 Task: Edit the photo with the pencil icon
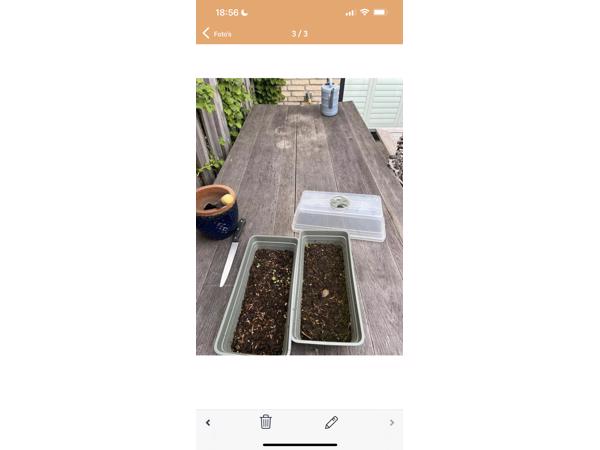click(331, 422)
